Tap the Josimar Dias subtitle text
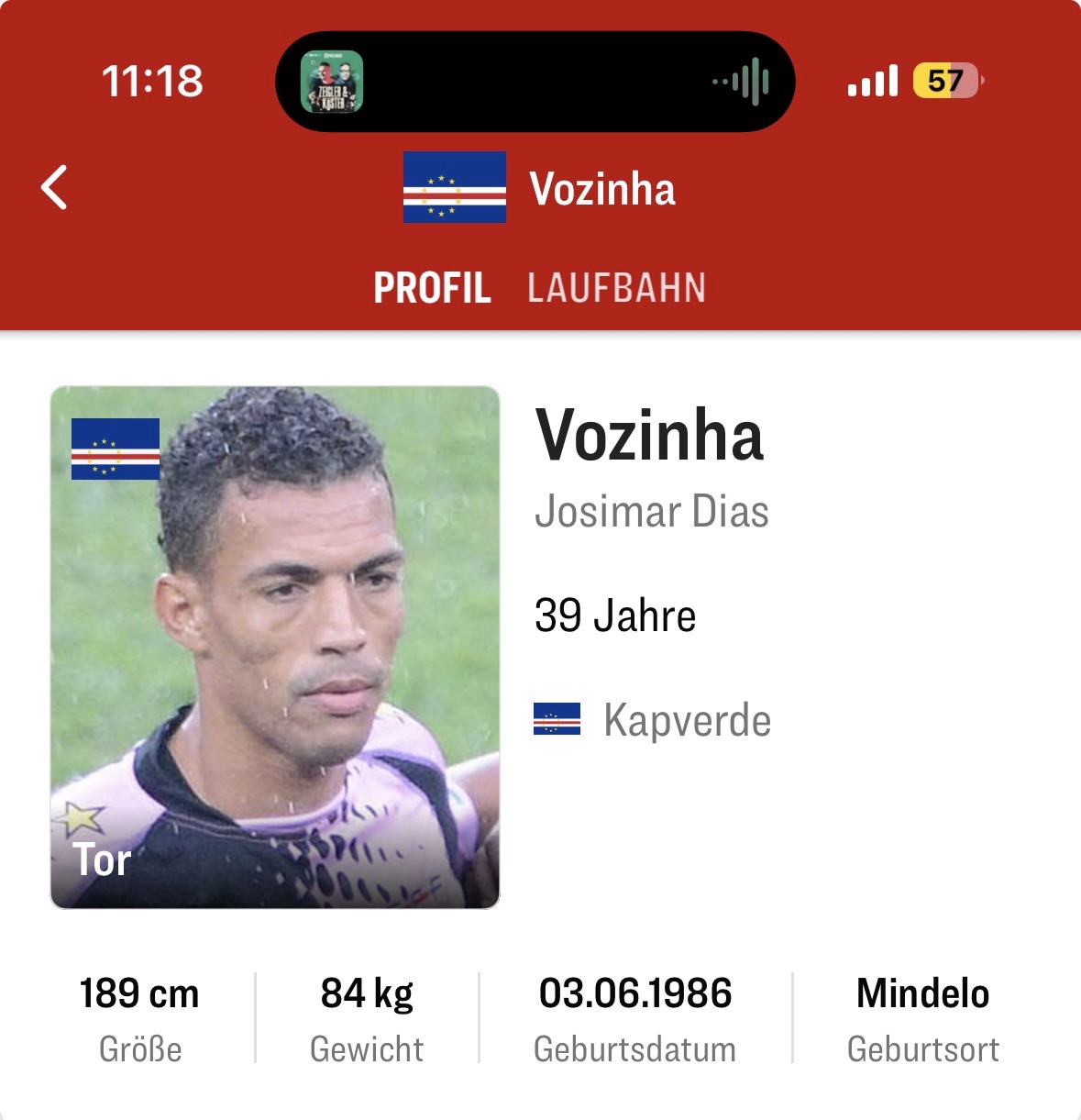Screen dimensions: 1081x1120 (x=652, y=514)
